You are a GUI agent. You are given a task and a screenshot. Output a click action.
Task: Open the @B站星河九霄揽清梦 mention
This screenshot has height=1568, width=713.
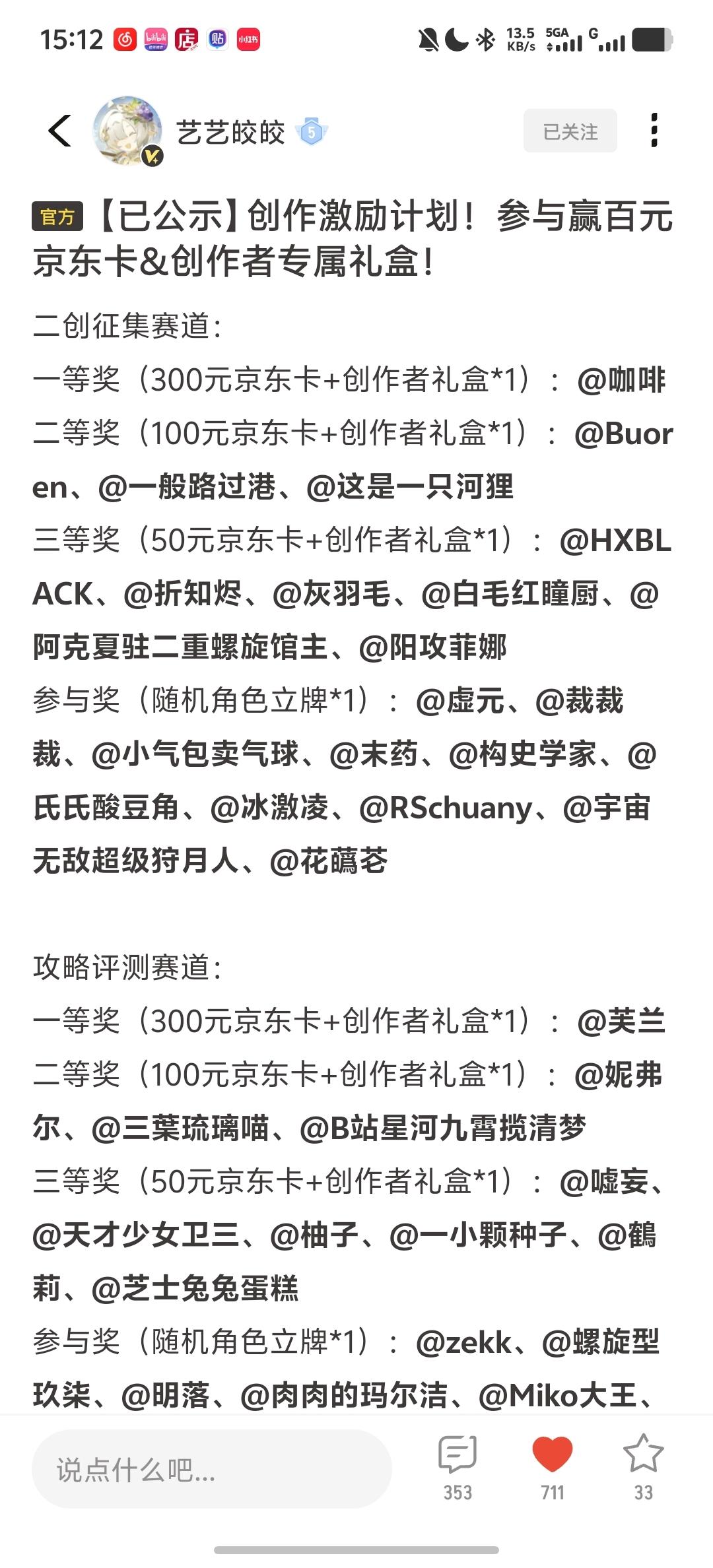443,1128
